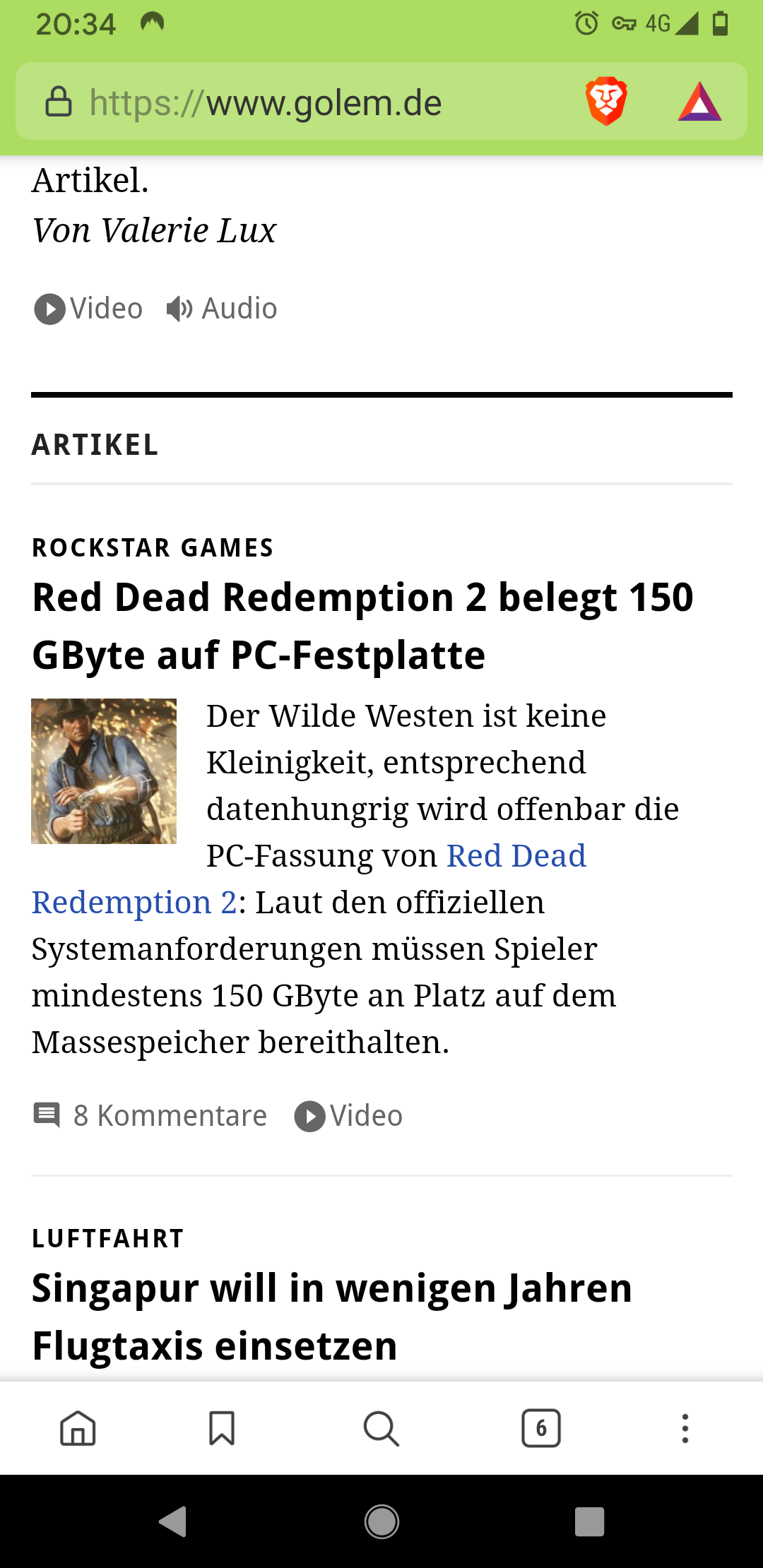Open the three-dot browser menu
Viewport: 763px width, 1568px height.
click(x=684, y=1430)
